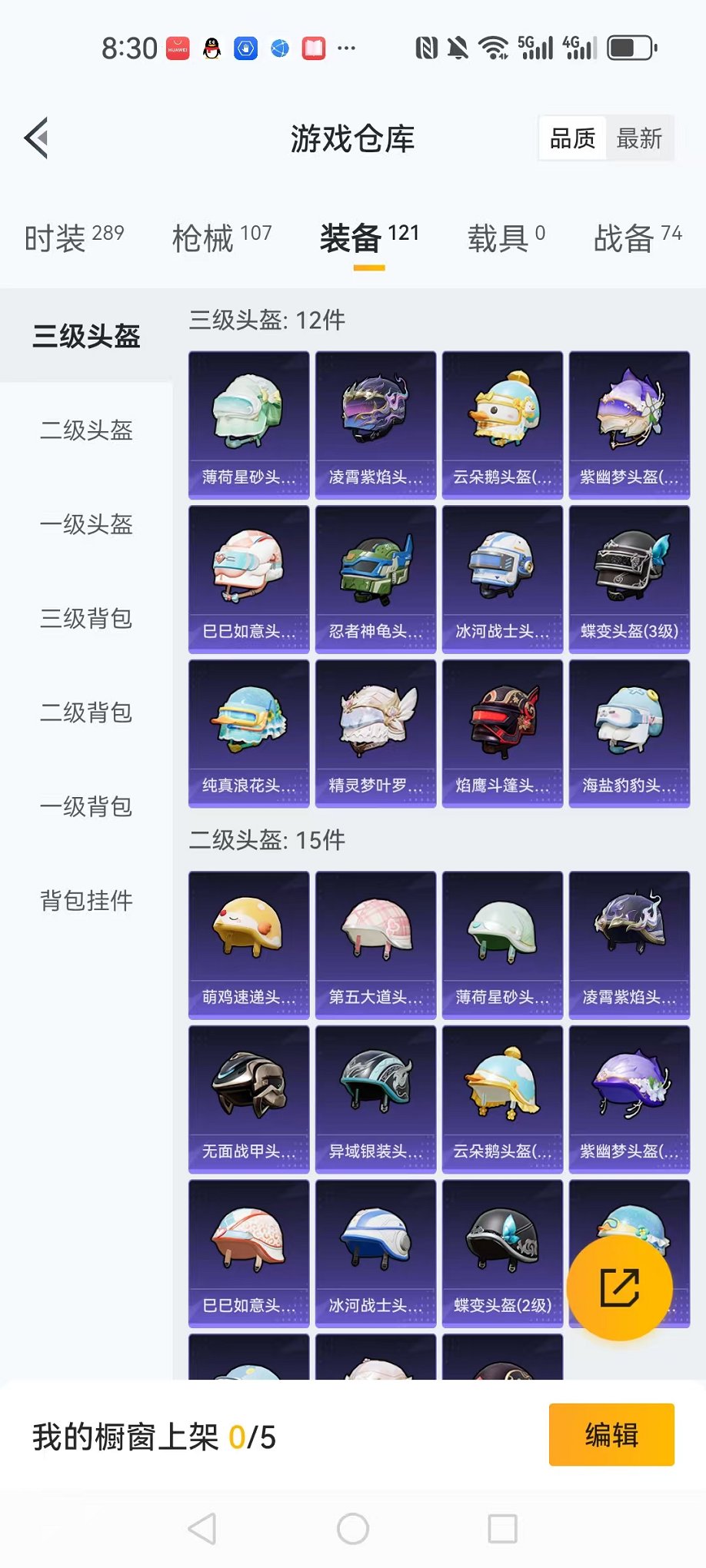Tap the yellow floating share button
Viewport: 706px width, 1568px height.
pos(619,1288)
